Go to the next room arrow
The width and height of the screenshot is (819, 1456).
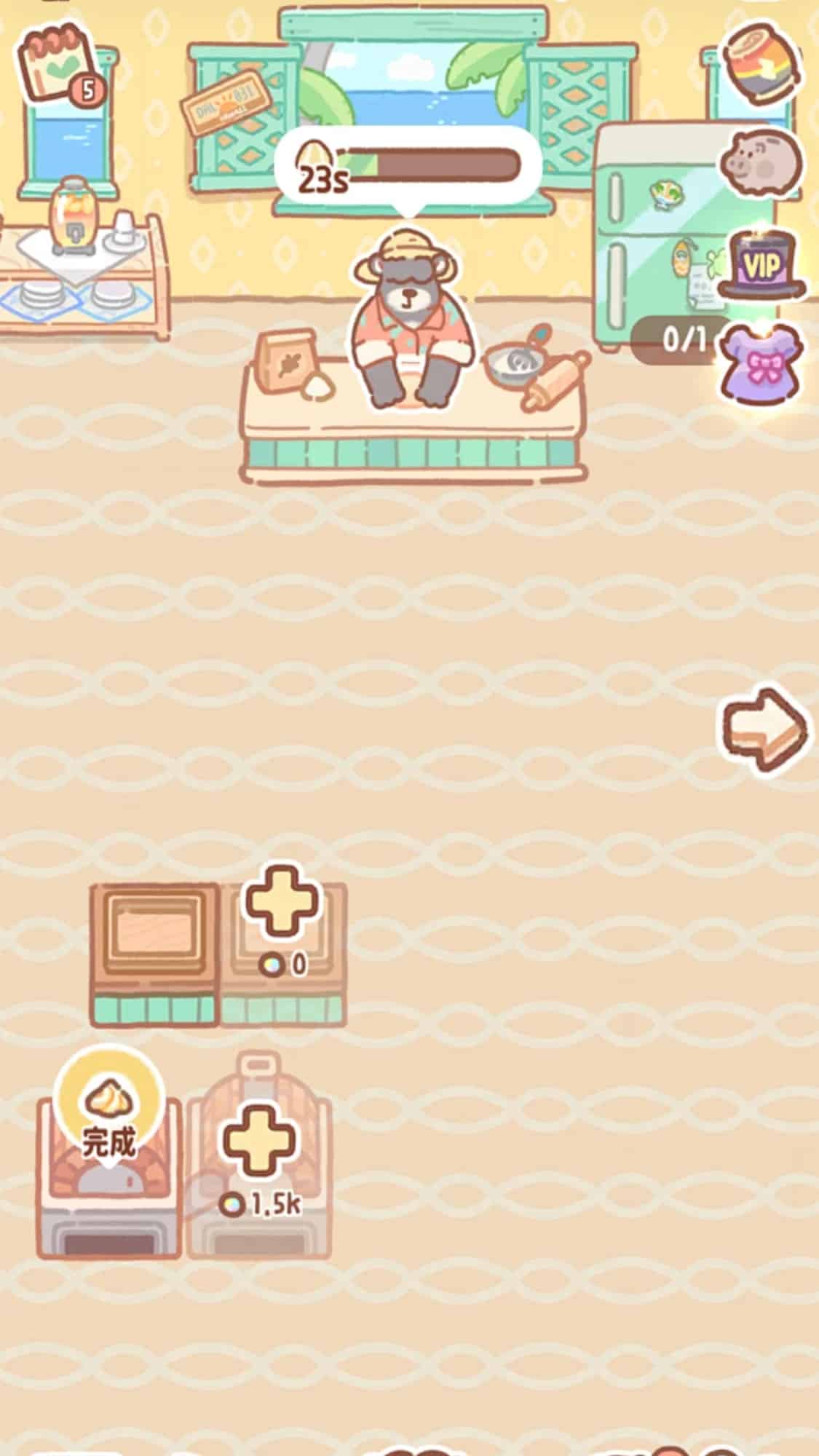764,728
